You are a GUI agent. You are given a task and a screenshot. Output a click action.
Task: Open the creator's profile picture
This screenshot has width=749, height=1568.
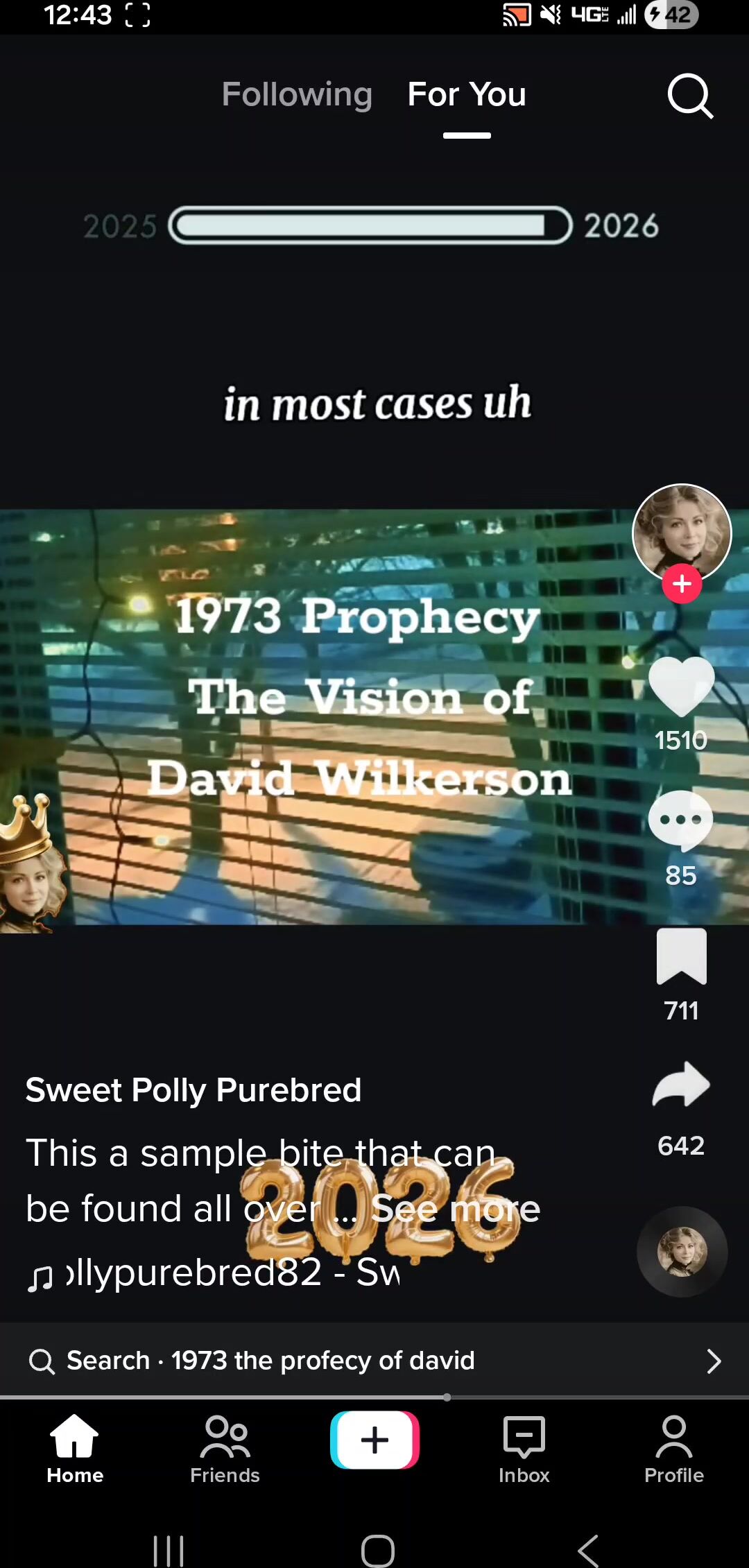click(681, 532)
